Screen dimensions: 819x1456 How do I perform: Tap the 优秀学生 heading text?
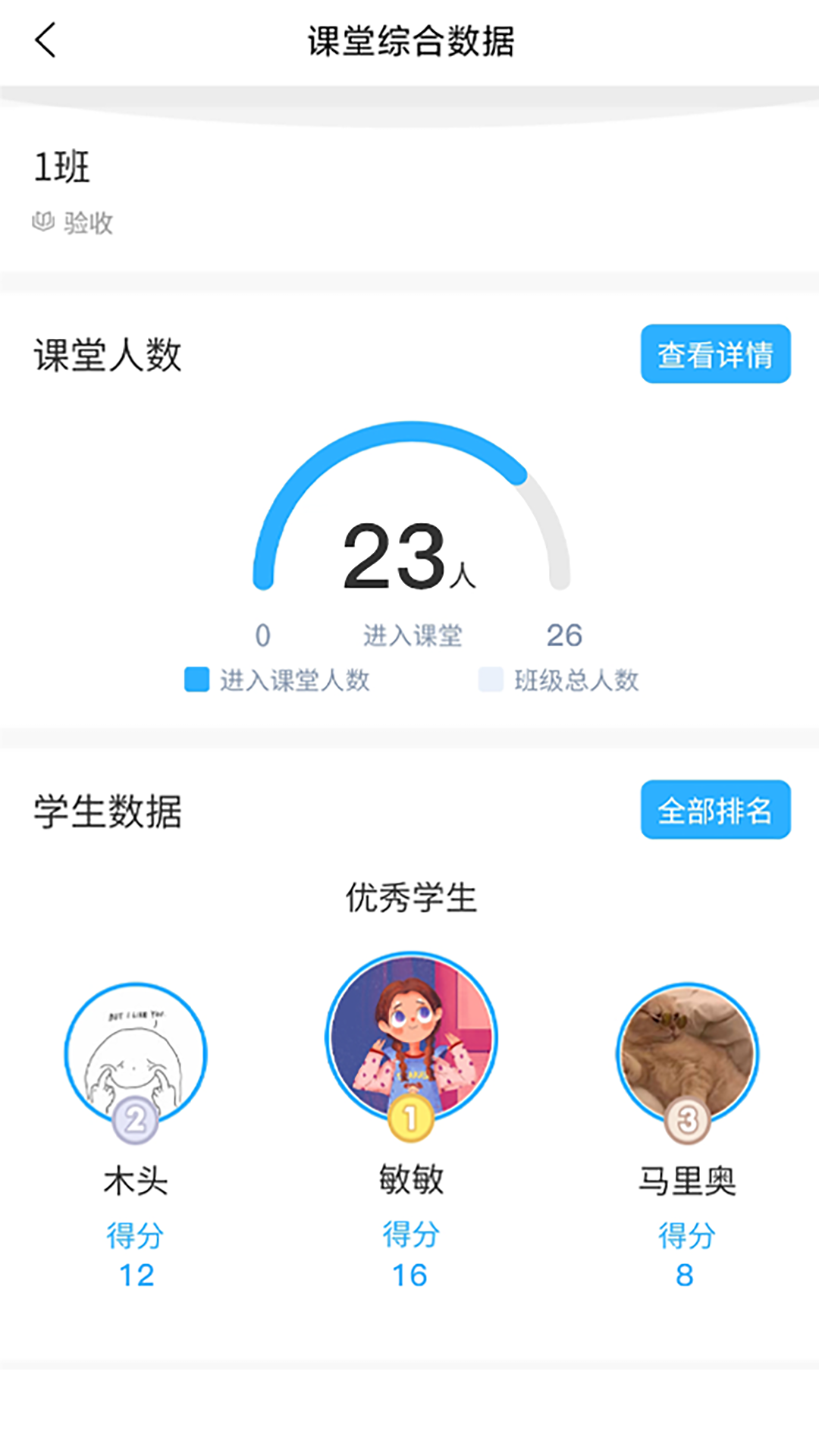[x=409, y=896]
